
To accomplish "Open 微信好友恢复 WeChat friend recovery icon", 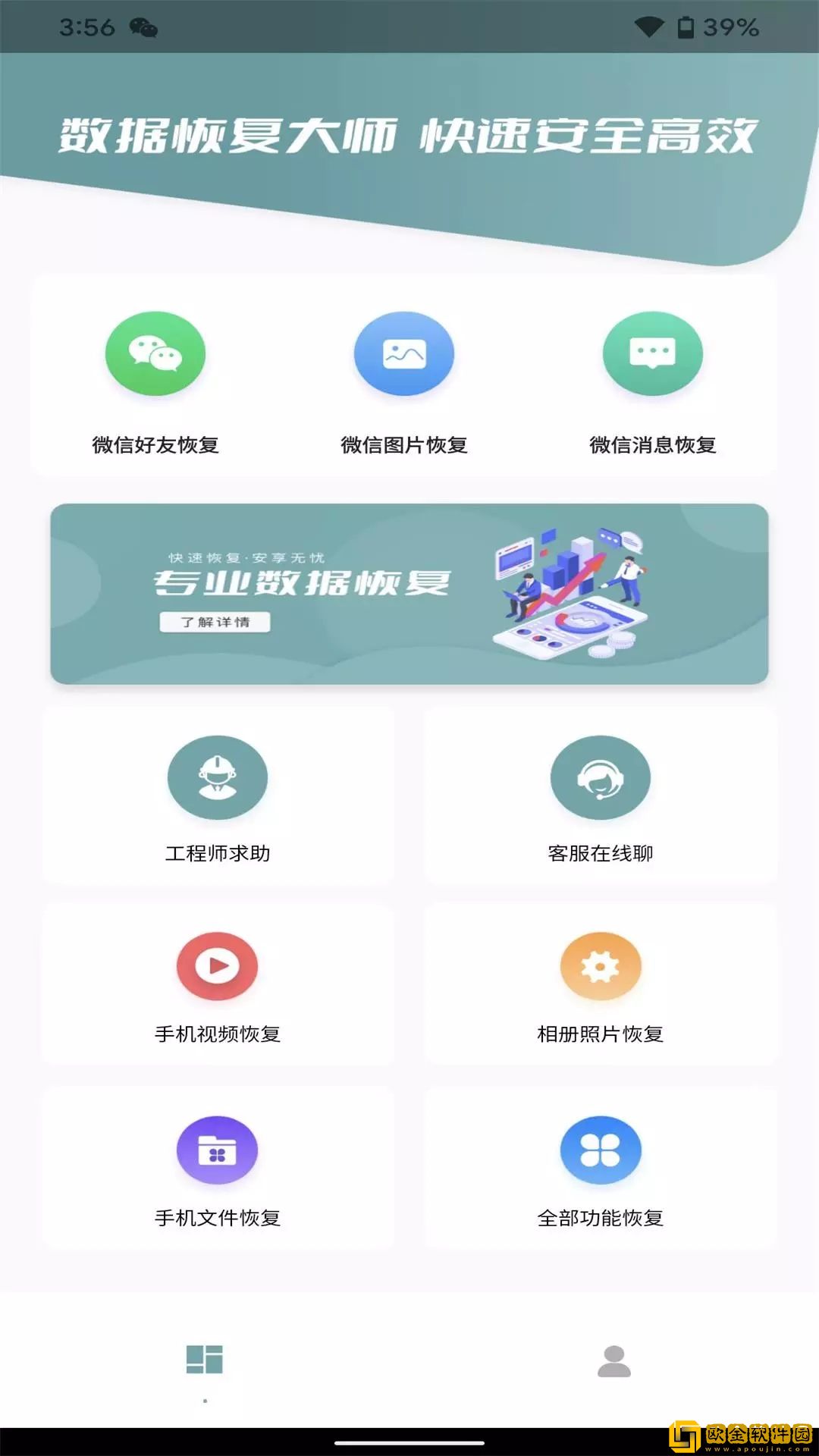I will click(154, 354).
